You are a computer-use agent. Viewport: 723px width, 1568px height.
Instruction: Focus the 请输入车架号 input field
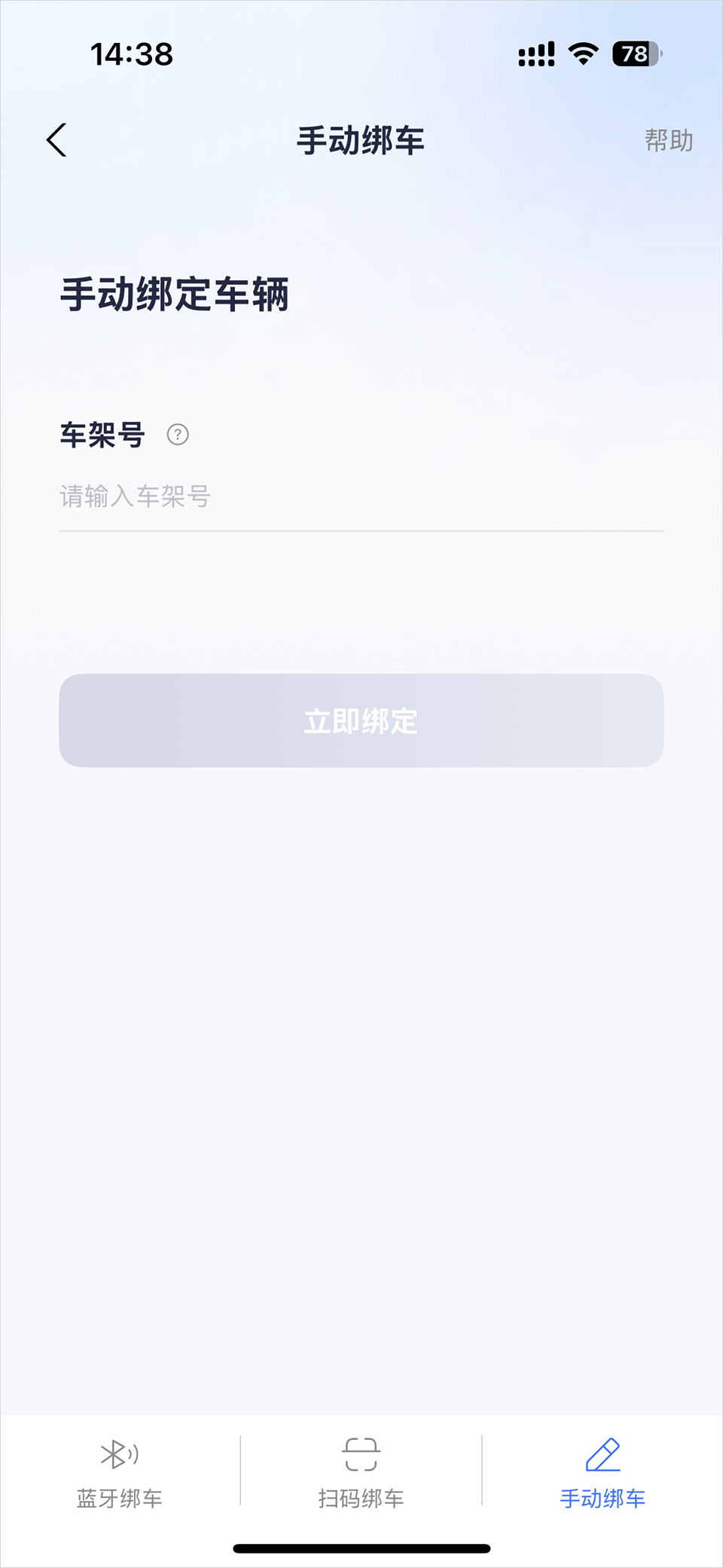pyautogui.click(x=360, y=497)
